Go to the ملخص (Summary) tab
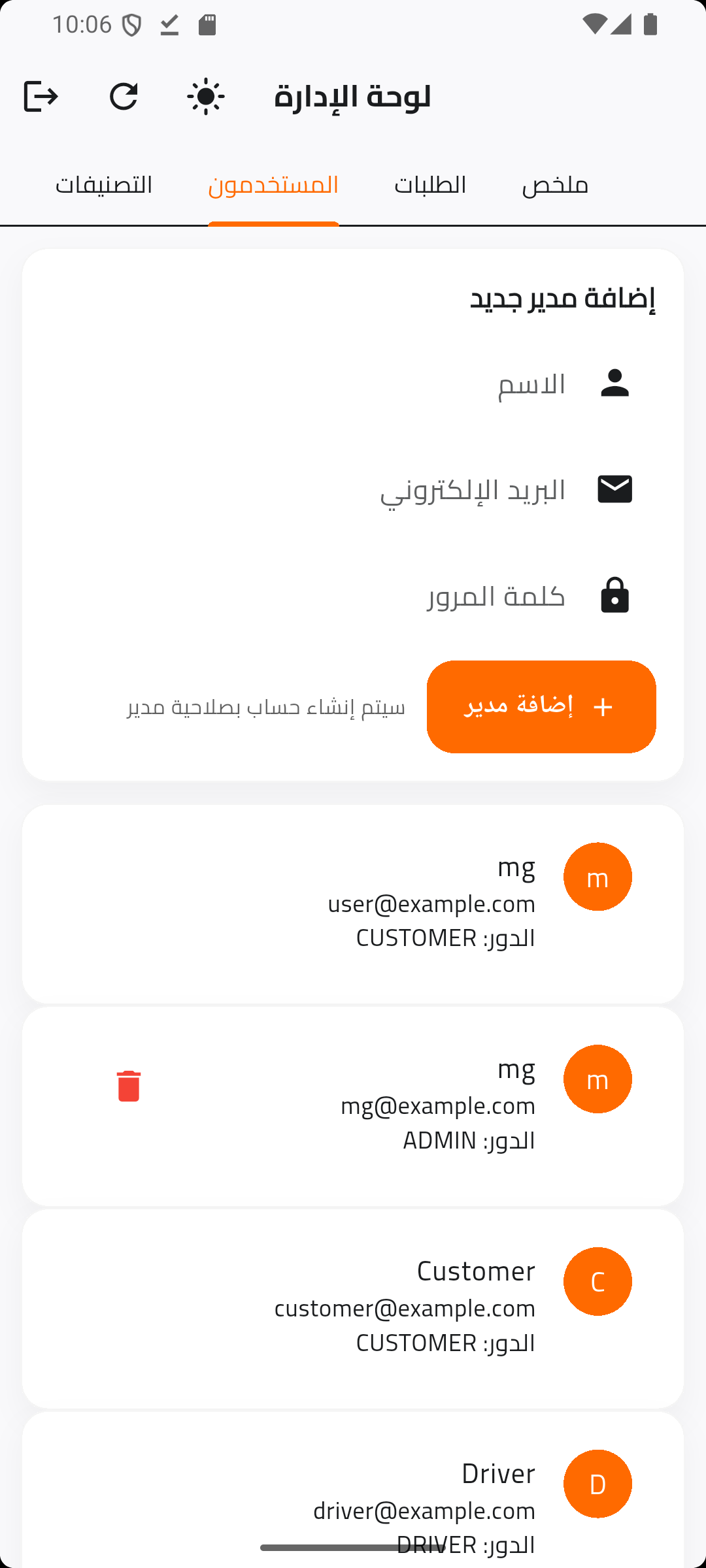Screen dimensions: 706x1568 (555, 186)
